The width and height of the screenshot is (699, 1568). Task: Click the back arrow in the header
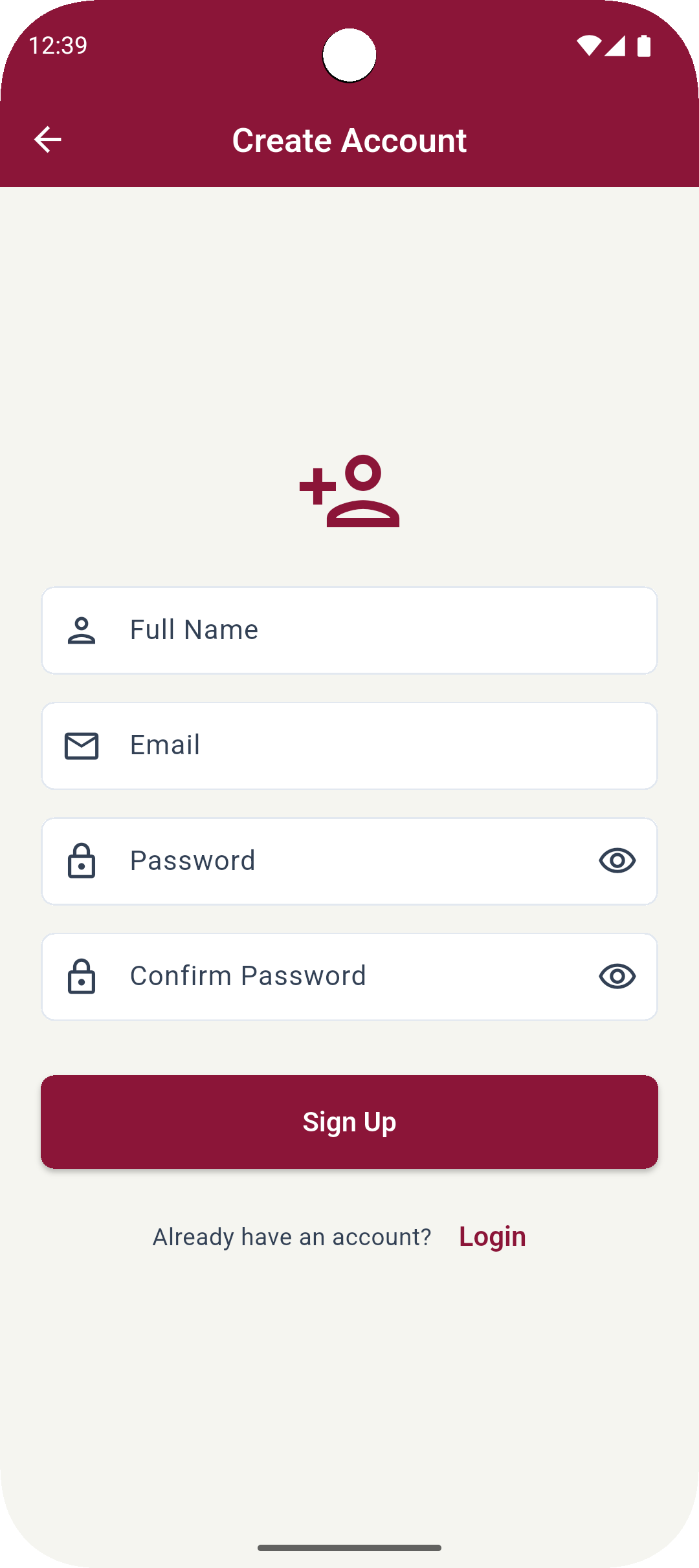point(47,139)
